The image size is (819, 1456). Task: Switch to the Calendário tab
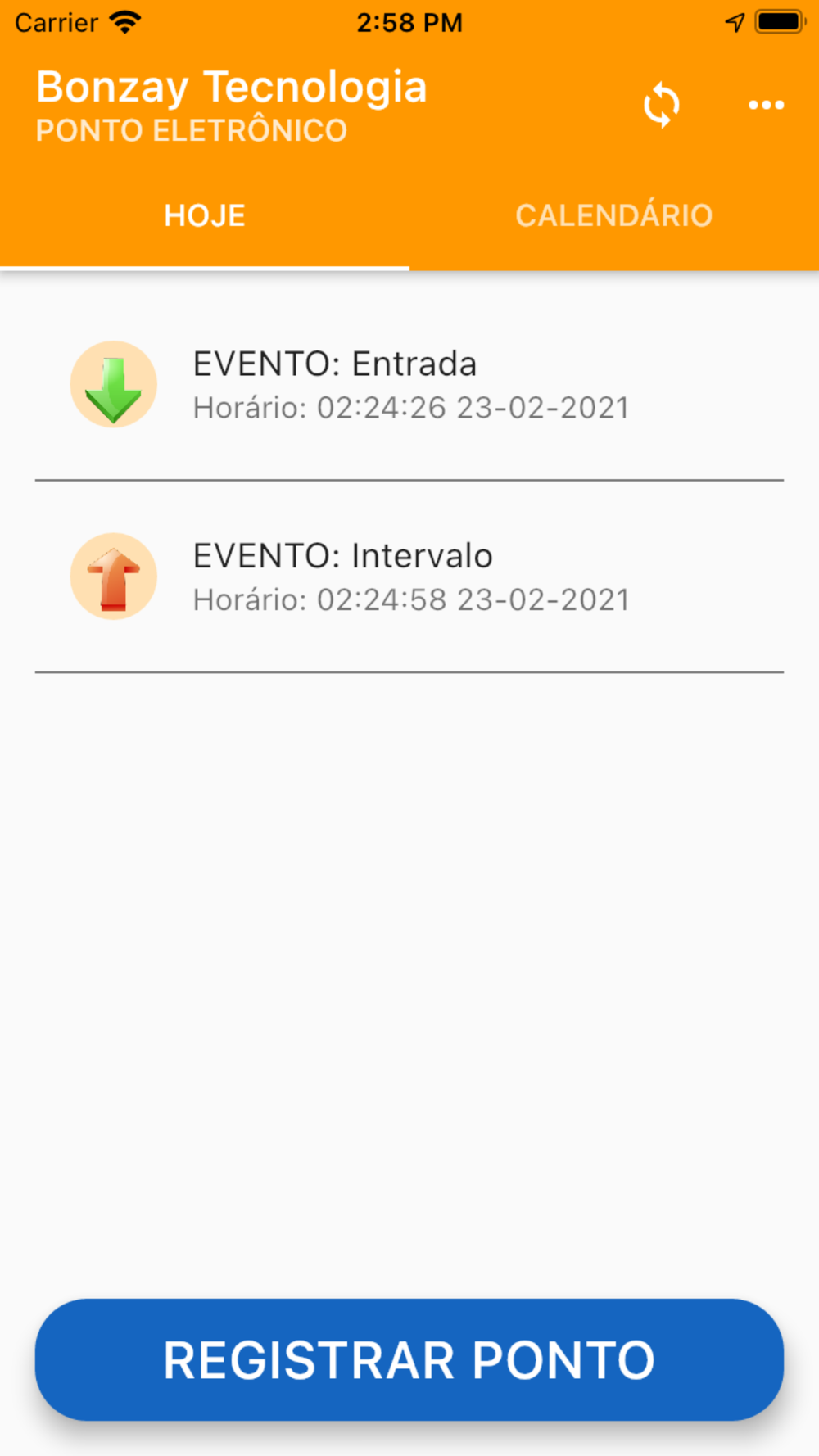(x=614, y=215)
